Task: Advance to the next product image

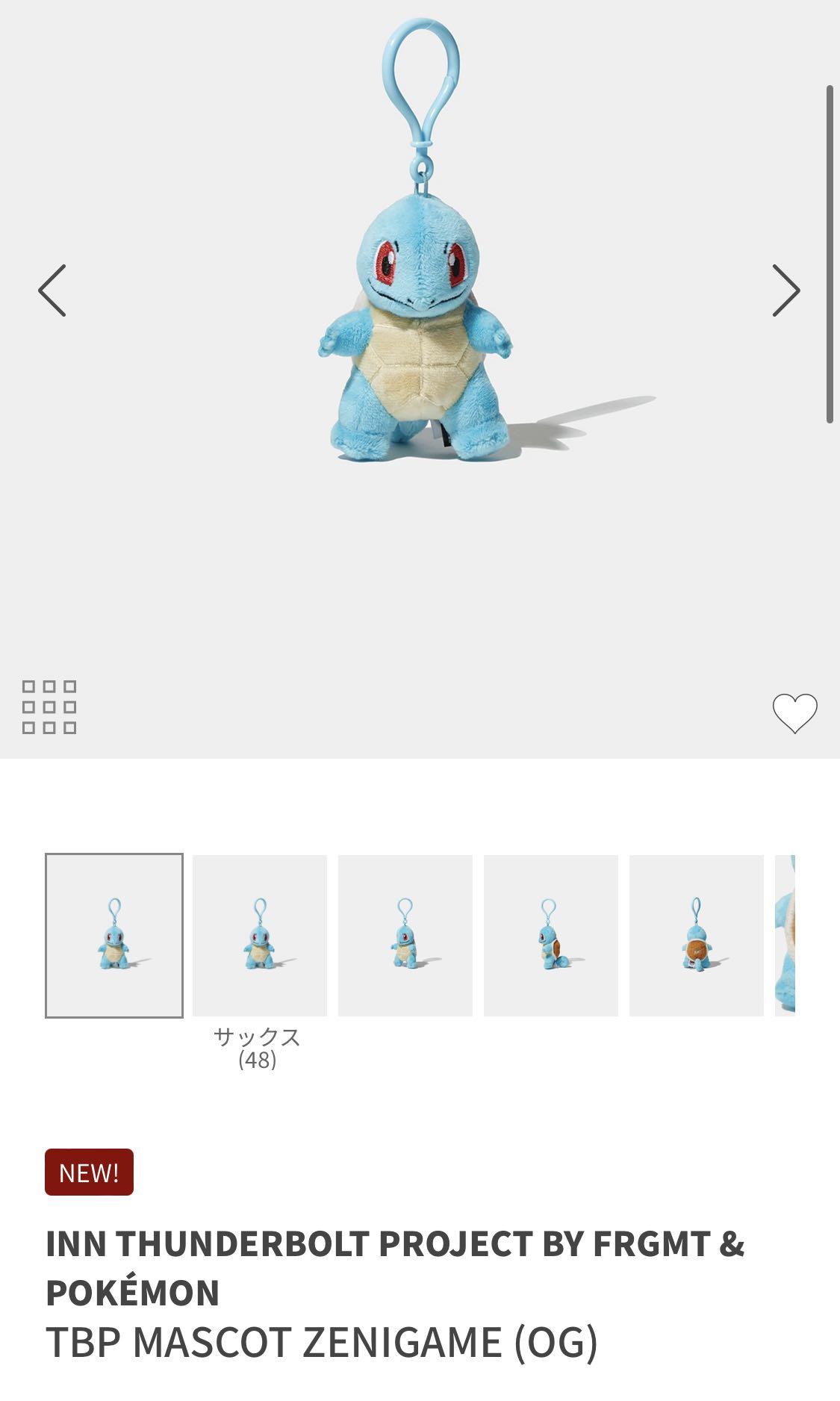Action: click(x=786, y=290)
